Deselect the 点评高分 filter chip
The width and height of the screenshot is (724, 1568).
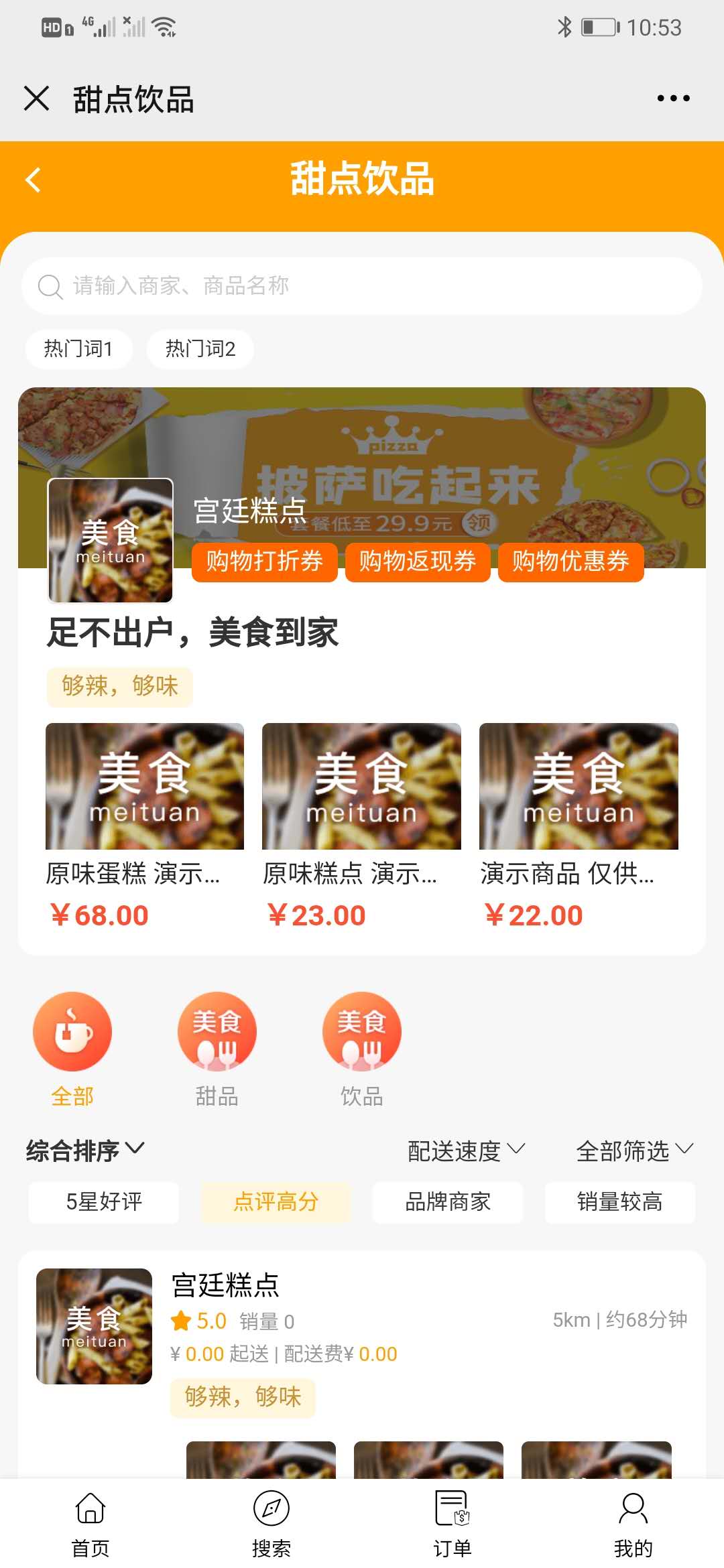[x=274, y=1202]
